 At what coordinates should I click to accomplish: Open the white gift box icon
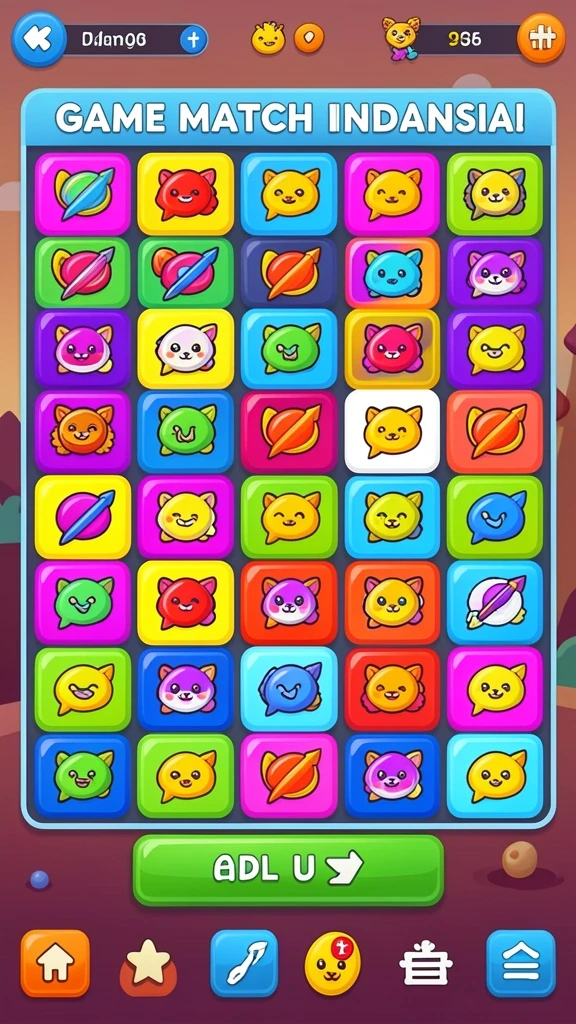[426, 963]
